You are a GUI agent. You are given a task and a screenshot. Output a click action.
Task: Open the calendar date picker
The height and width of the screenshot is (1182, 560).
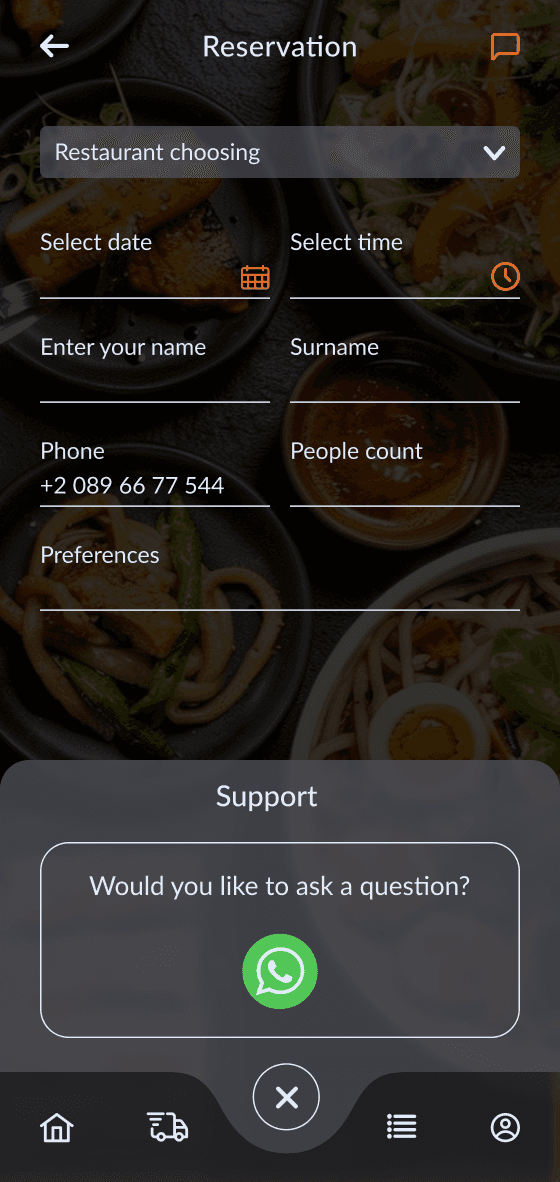255,277
